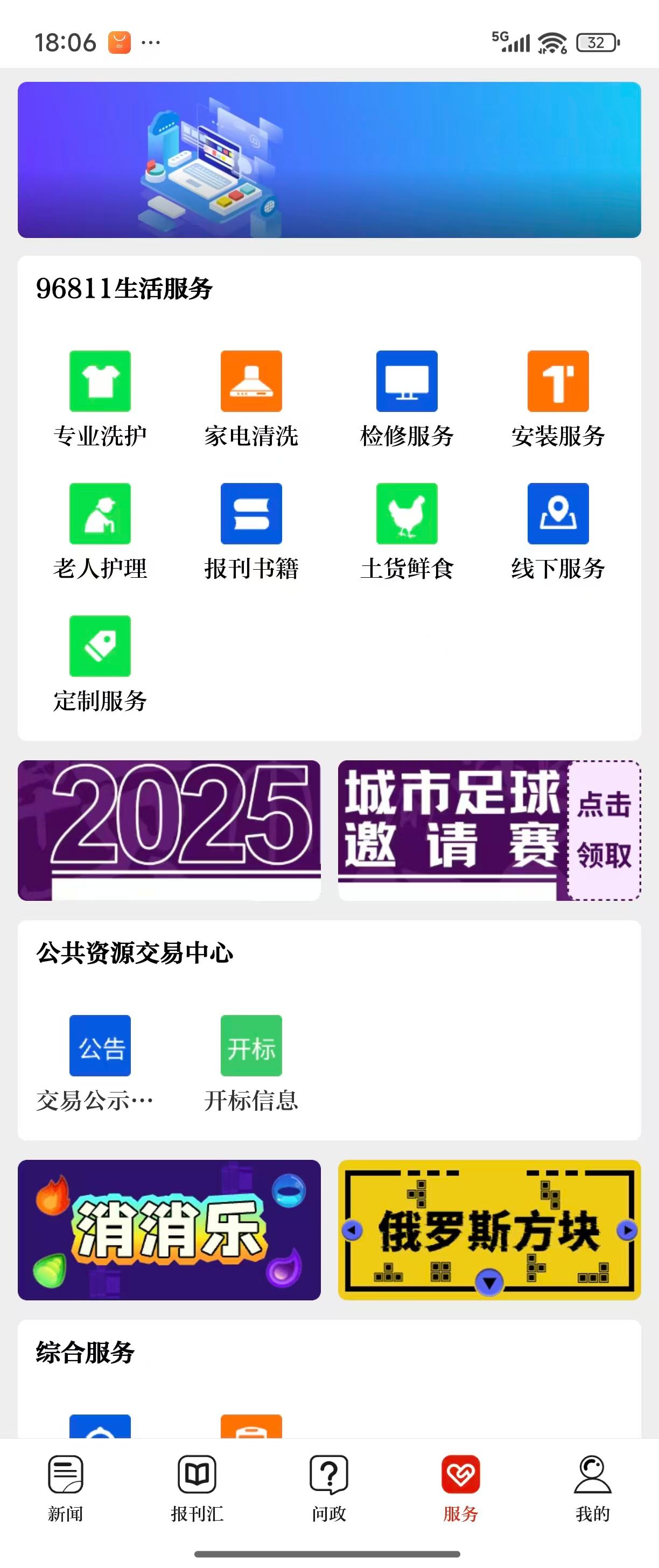
Task: Go to the 问政 tab
Action: (x=329, y=1487)
